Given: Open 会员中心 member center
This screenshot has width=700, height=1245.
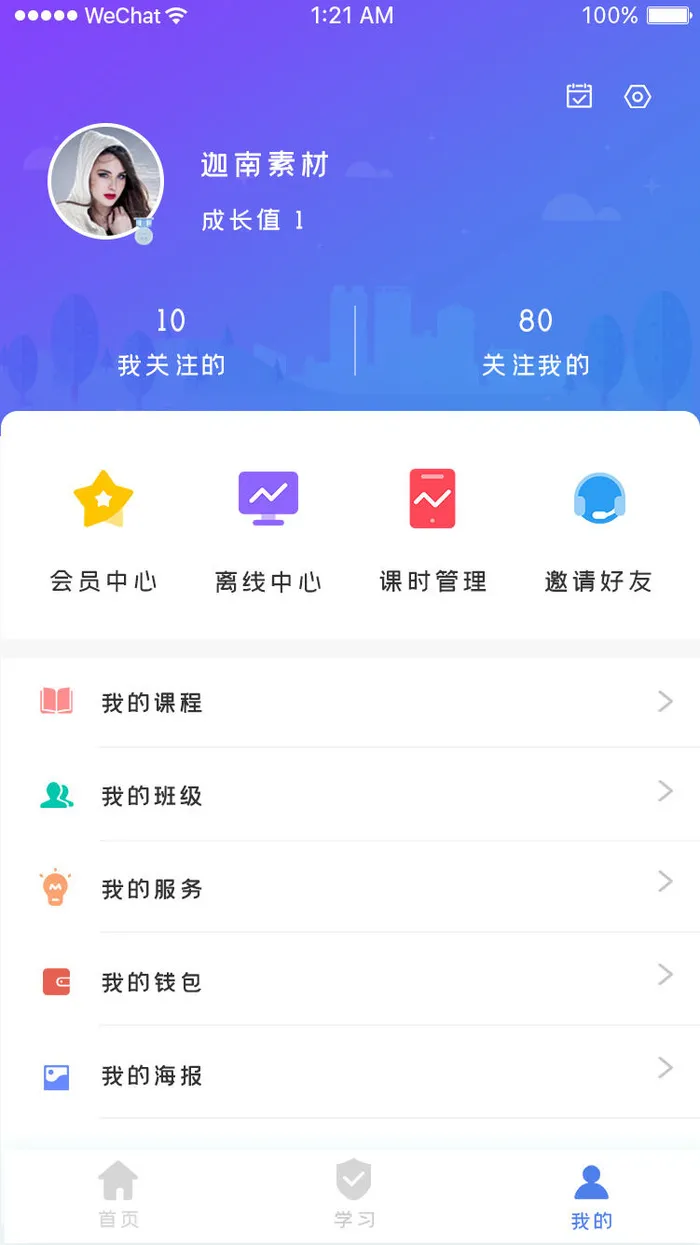Looking at the screenshot, I should click(x=104, y=528).
